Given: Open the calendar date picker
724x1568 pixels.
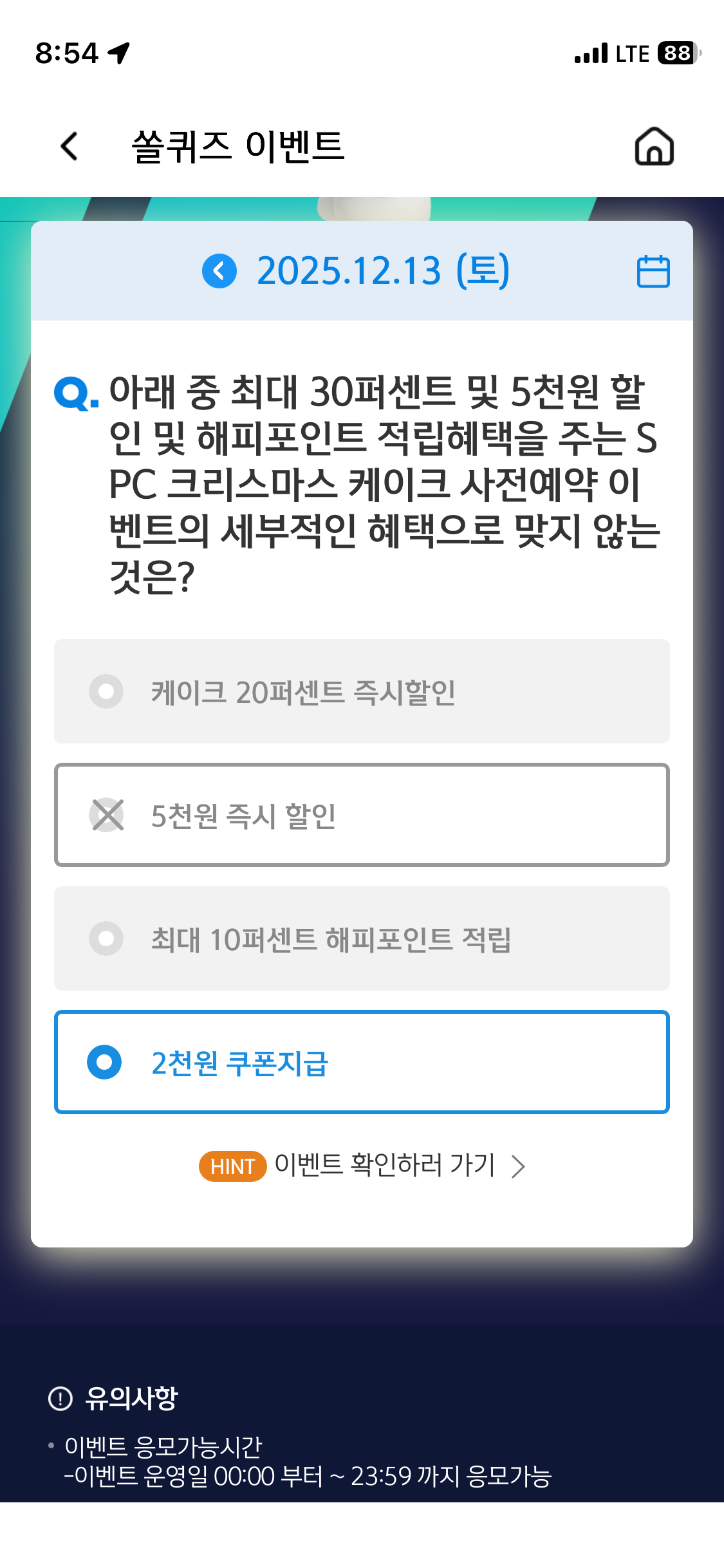Looking at the screenshot, I should click(653, 271).
